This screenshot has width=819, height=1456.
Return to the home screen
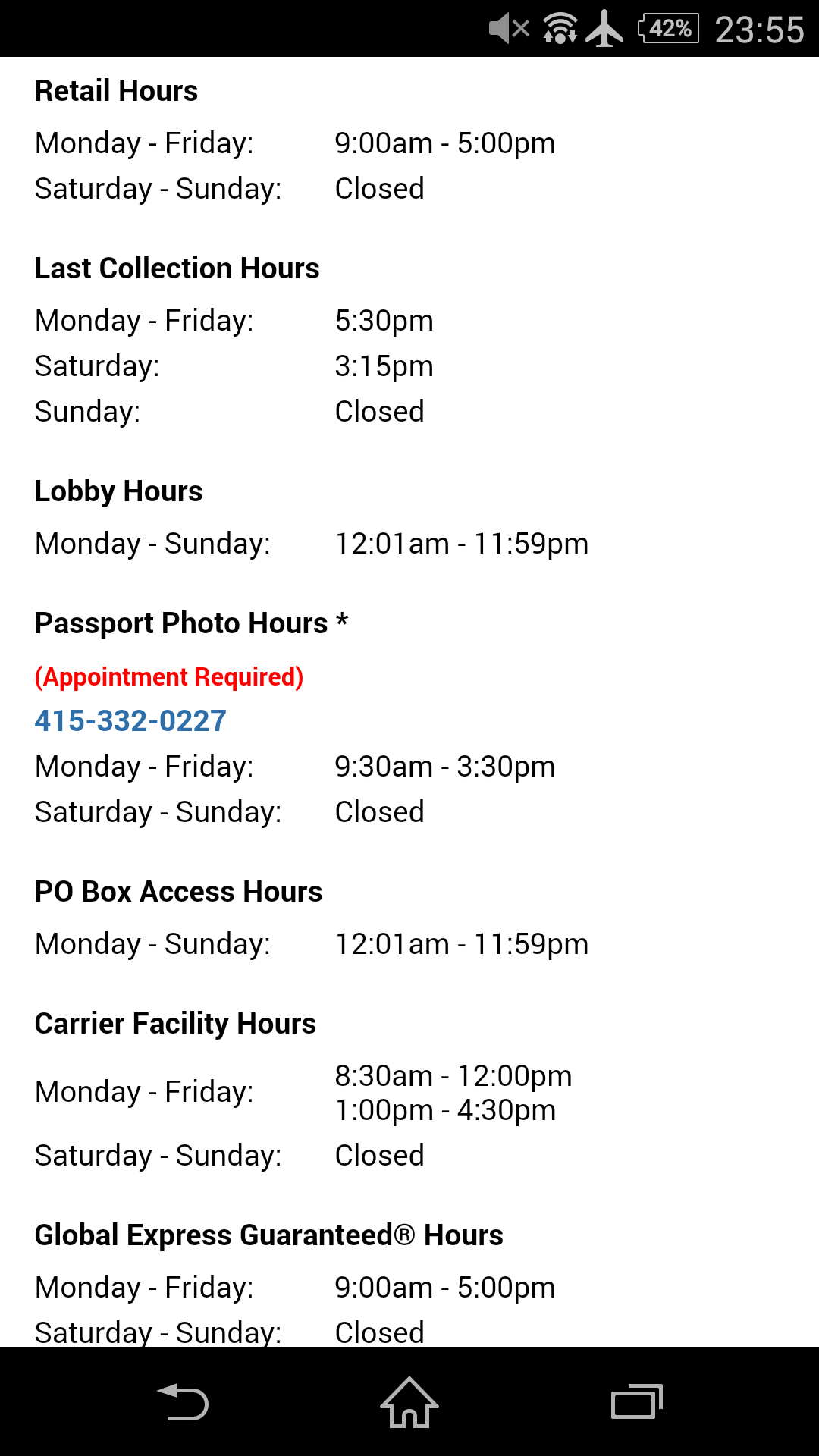pyautogui.click(x=409, y=1401)
